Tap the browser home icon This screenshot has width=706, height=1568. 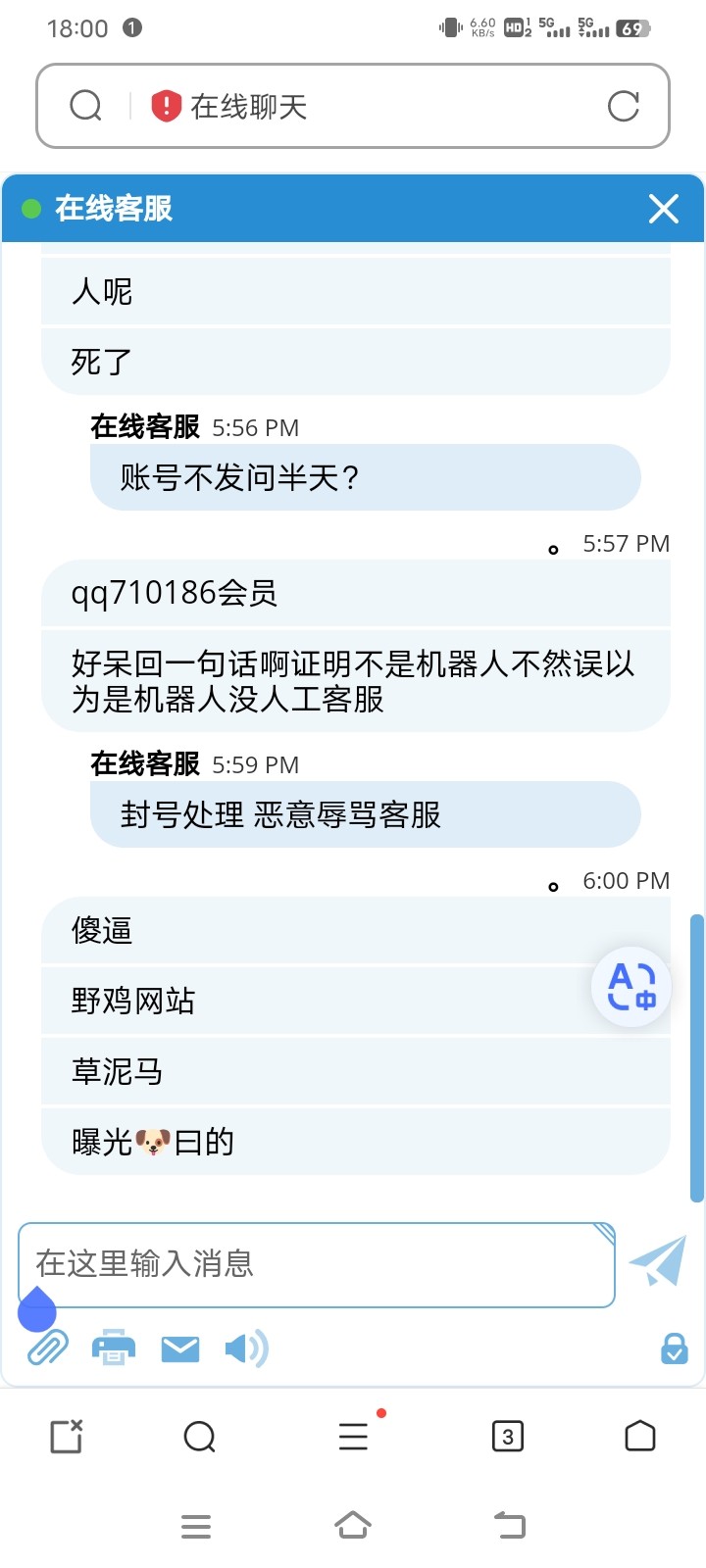tap(639, 1437)
